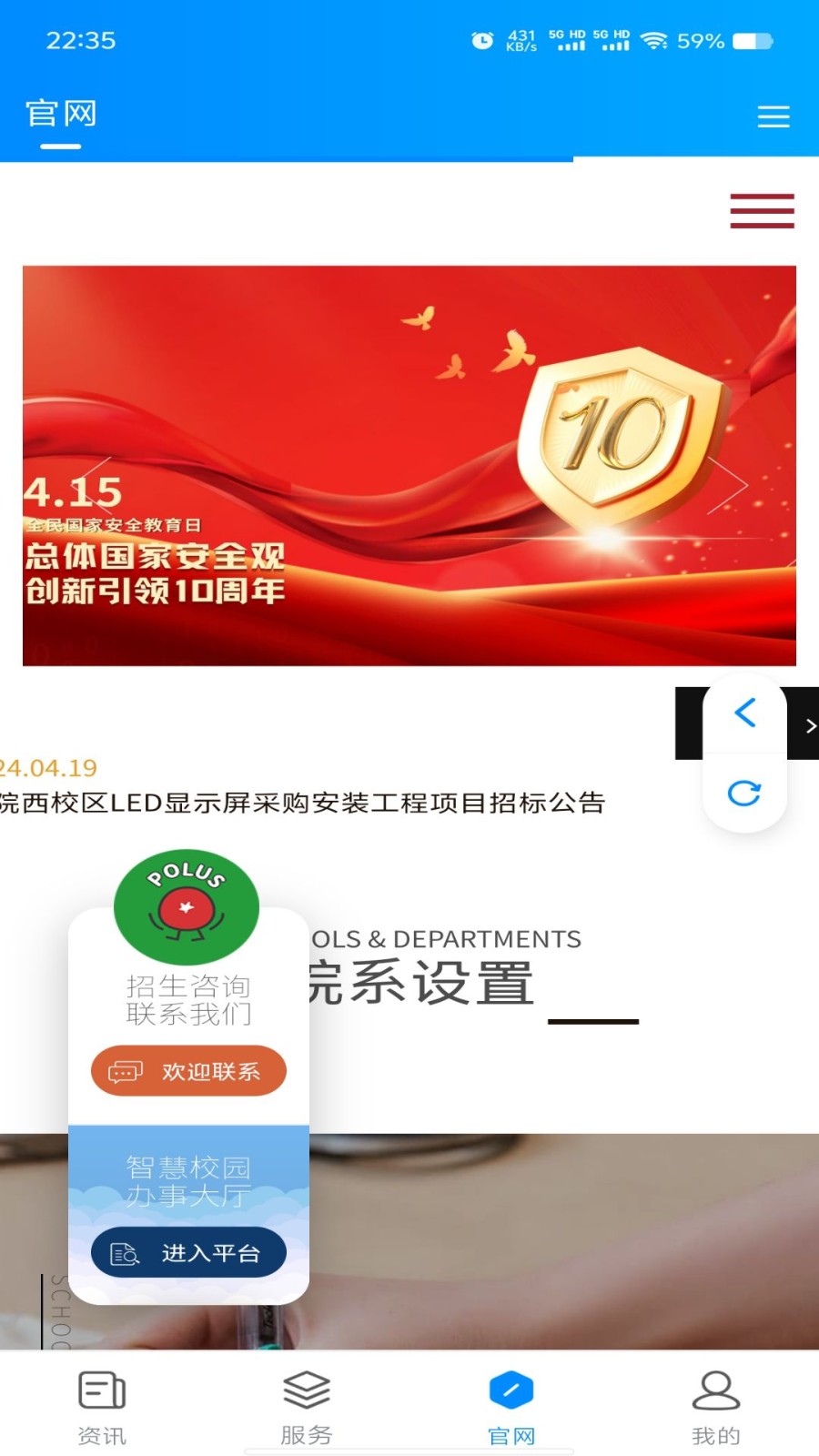Tap the pencil icon above 官网
Screen dimensions: 819x1456
[511, 1390]
